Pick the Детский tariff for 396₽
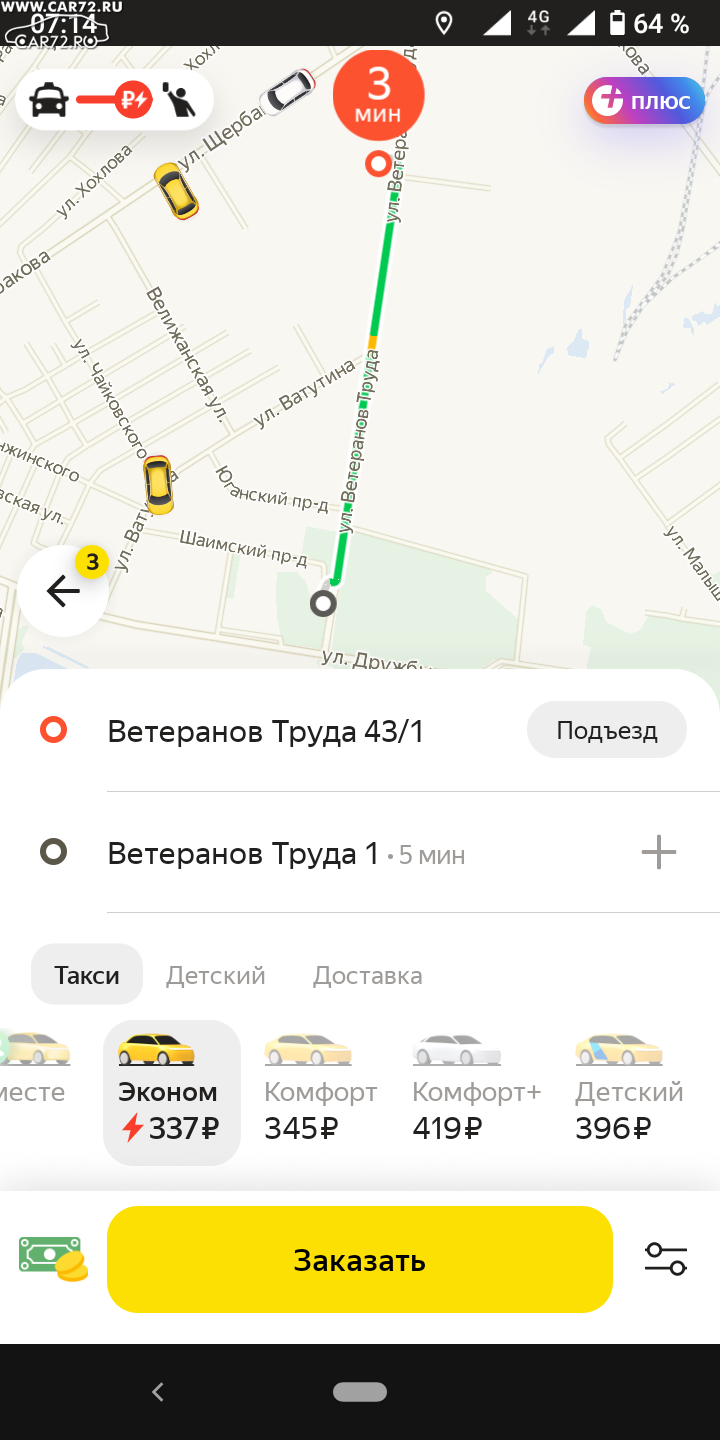Image resolution: width=720 pixels, height=1440 pixels. pos(629,1092)
